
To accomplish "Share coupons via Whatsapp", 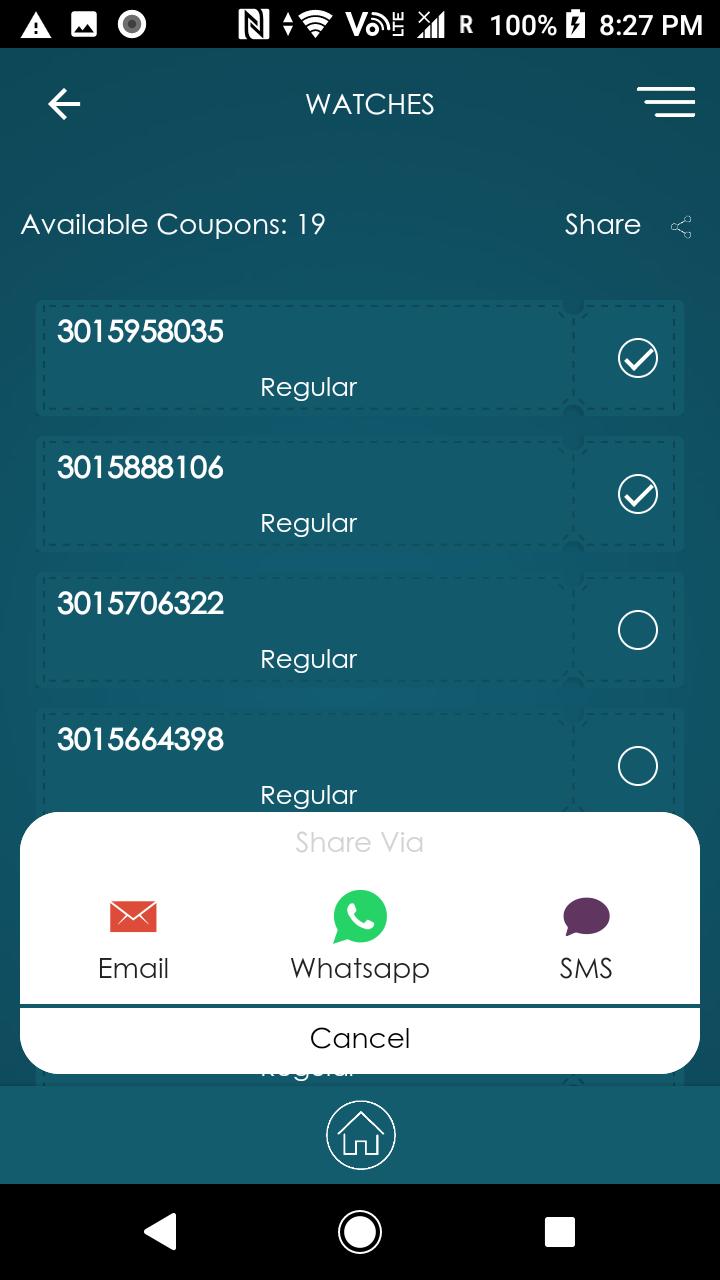I will pyautogui.click(x=360, y=937).
